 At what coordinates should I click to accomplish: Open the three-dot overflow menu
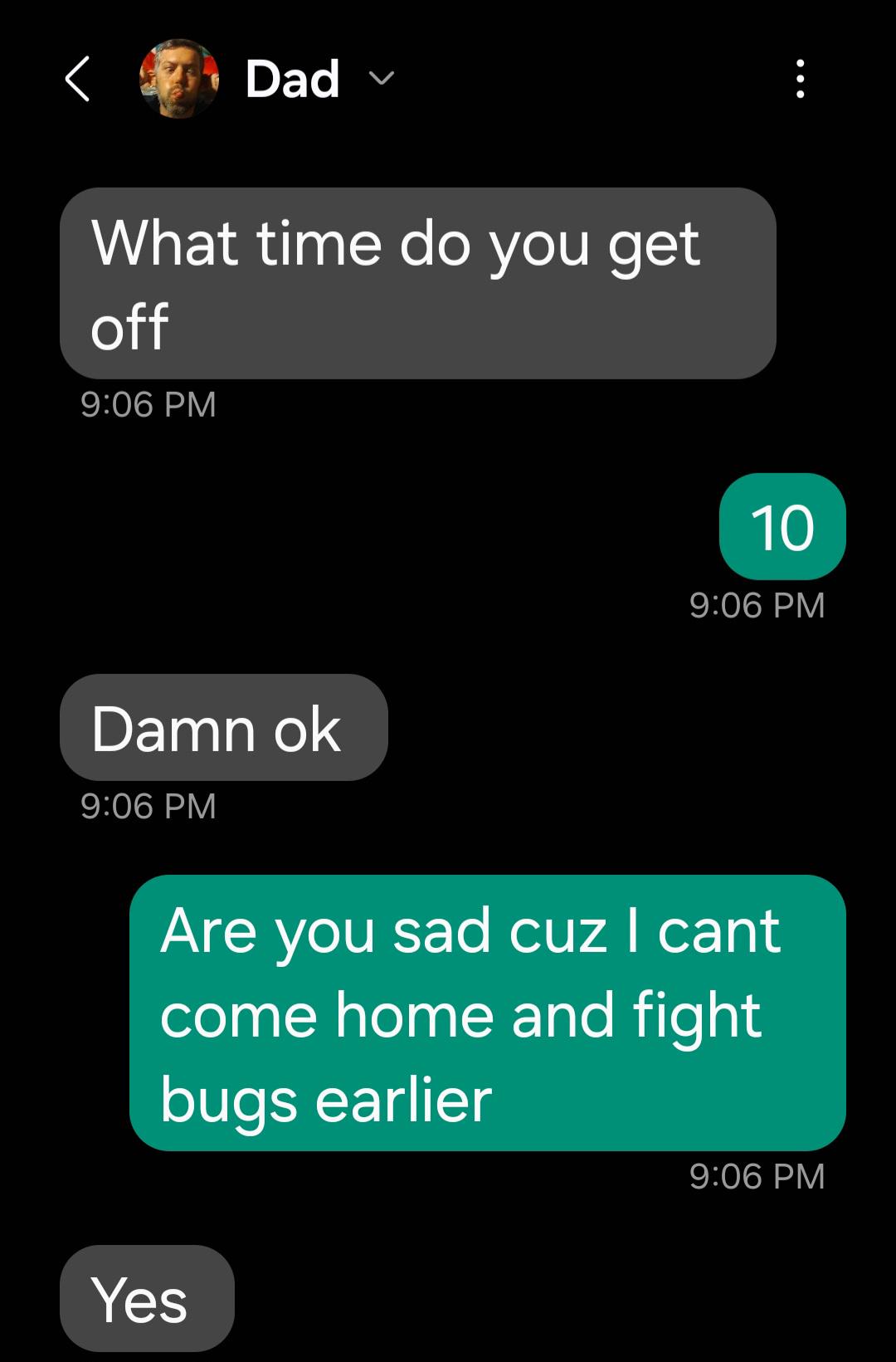click(x=800, y=80)
